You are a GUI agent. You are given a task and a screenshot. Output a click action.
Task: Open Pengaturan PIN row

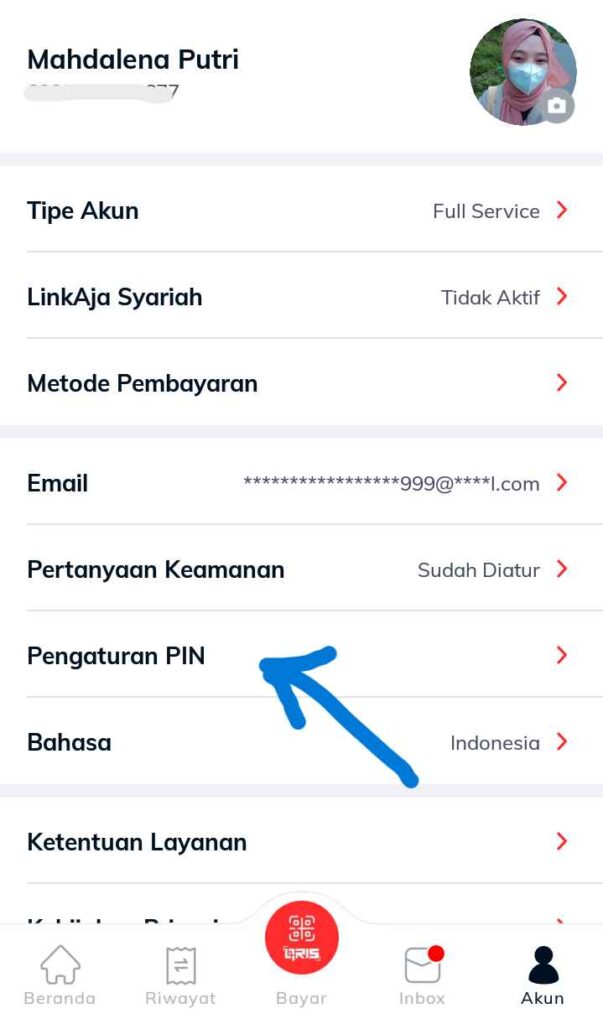pos(300,656)
